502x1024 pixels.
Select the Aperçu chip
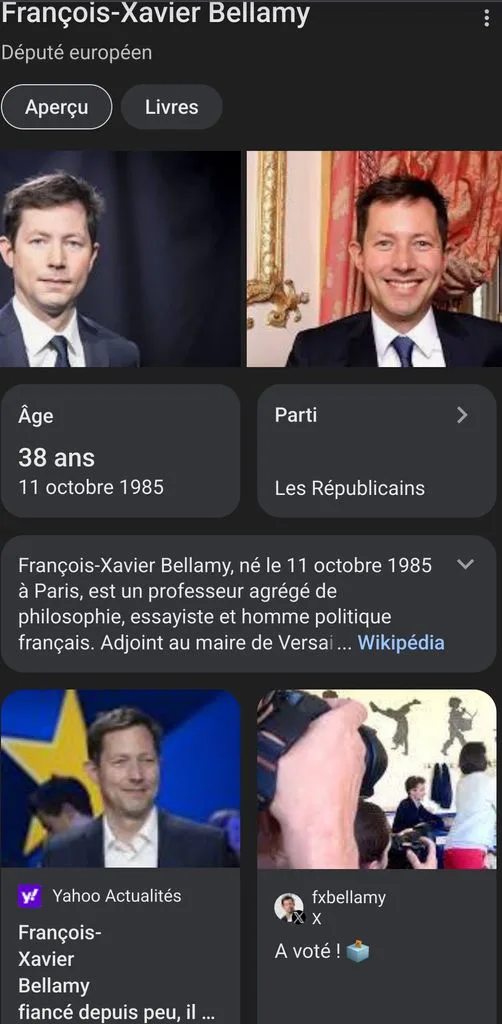point(57,107)
